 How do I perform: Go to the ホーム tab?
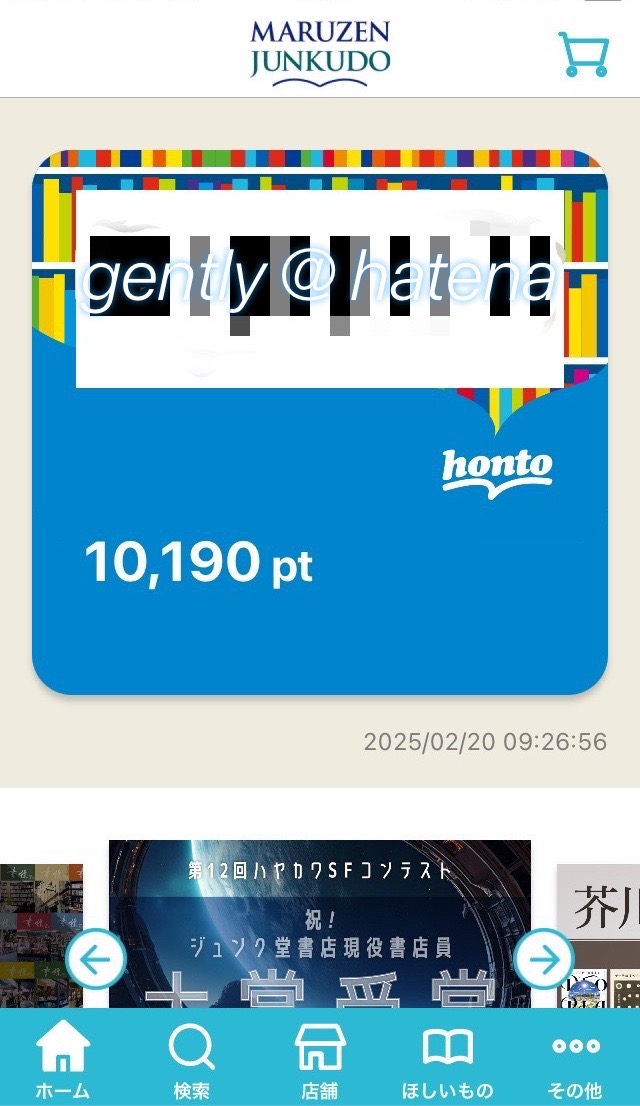pos(63,1060)
